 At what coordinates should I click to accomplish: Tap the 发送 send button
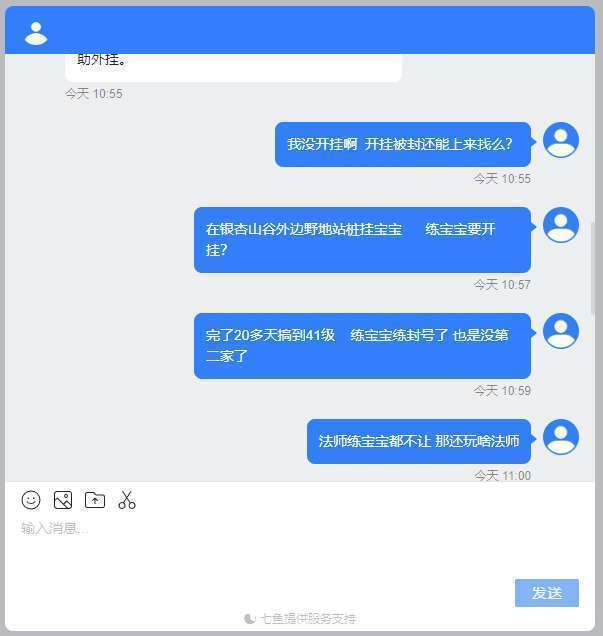(546, 593)
